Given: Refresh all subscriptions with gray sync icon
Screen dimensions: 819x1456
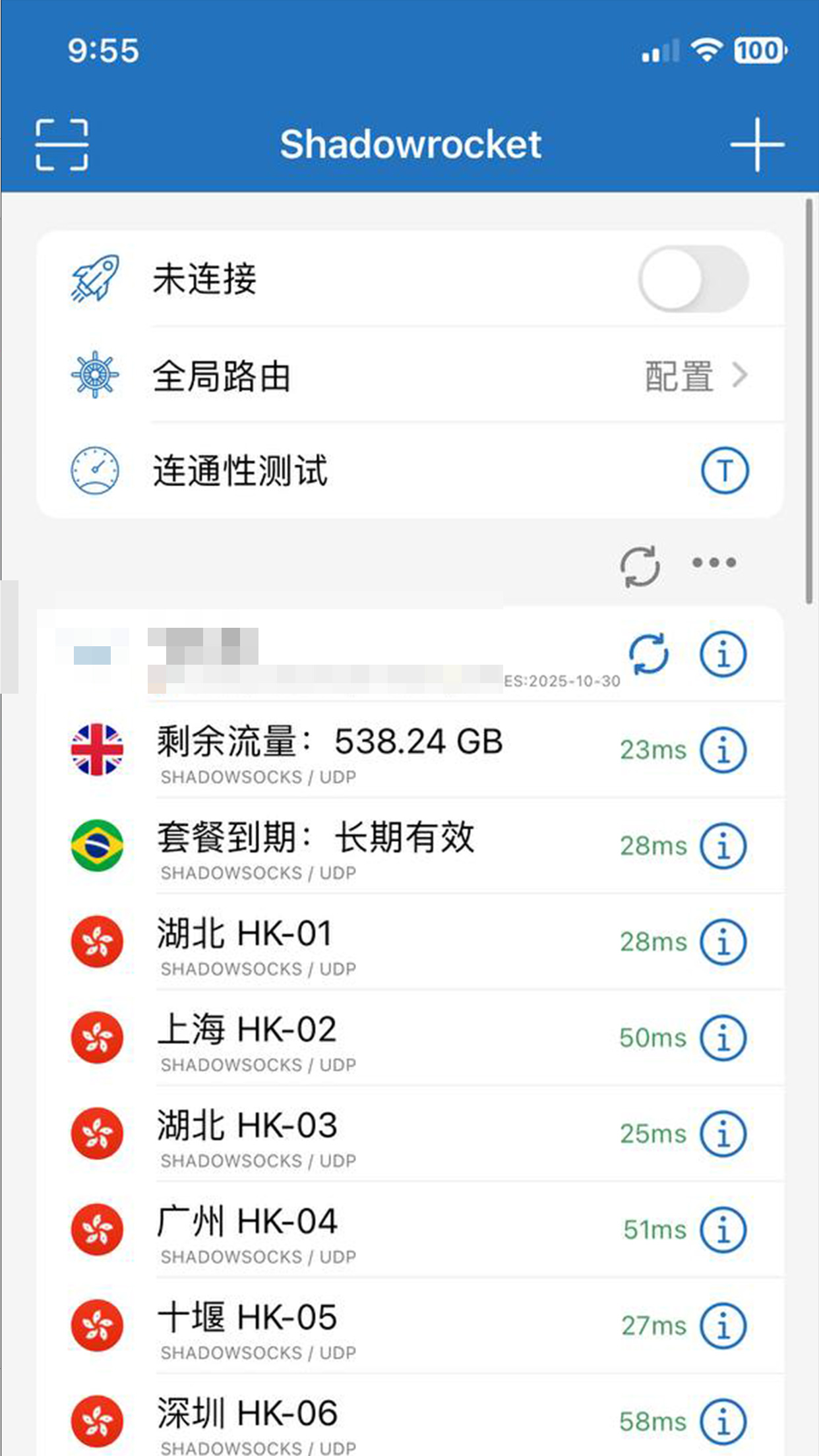Looking at the screenshot, I should coord(640,566).
